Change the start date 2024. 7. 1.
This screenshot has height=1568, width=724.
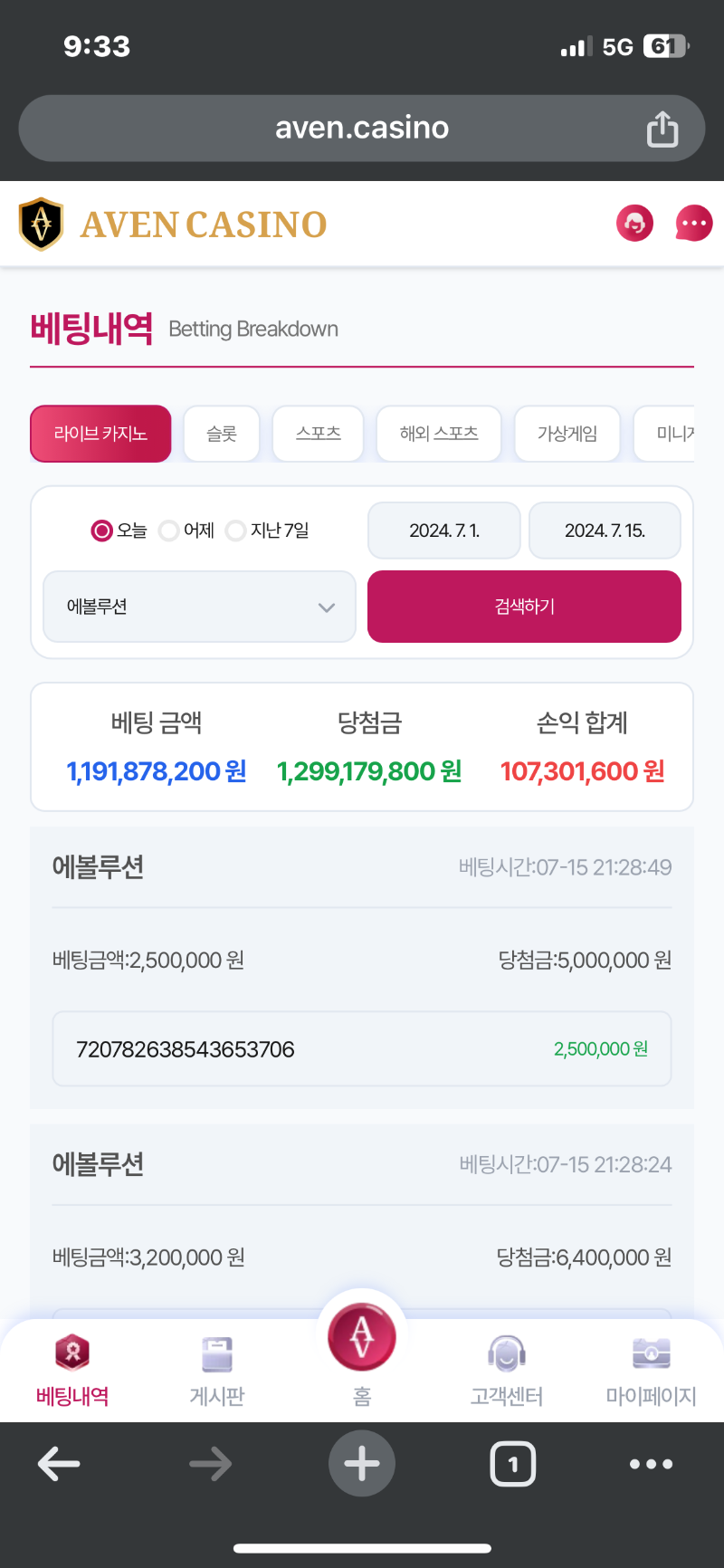pos(444,531)
